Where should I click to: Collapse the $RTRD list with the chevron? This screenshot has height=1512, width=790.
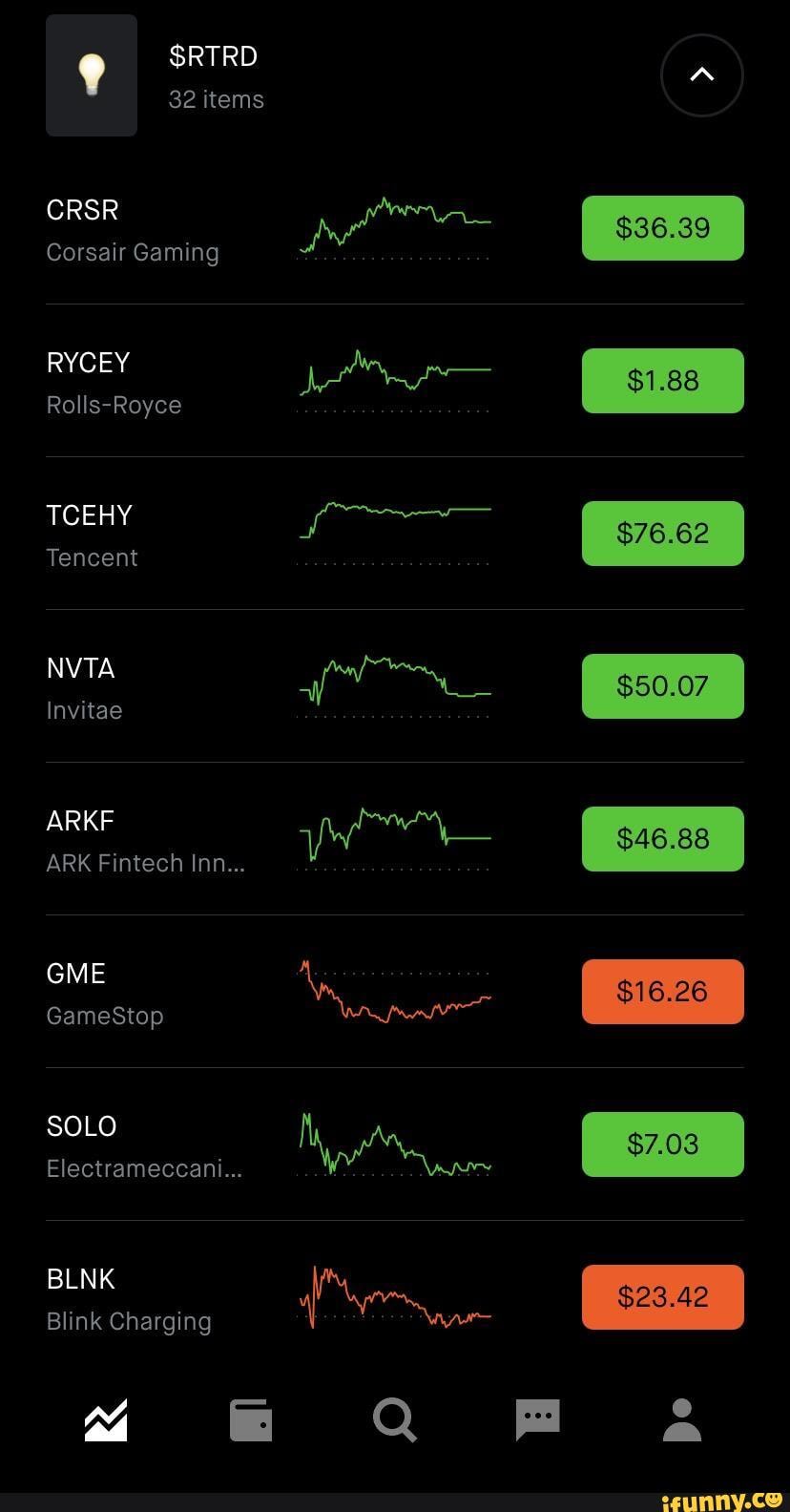[701, 75]
